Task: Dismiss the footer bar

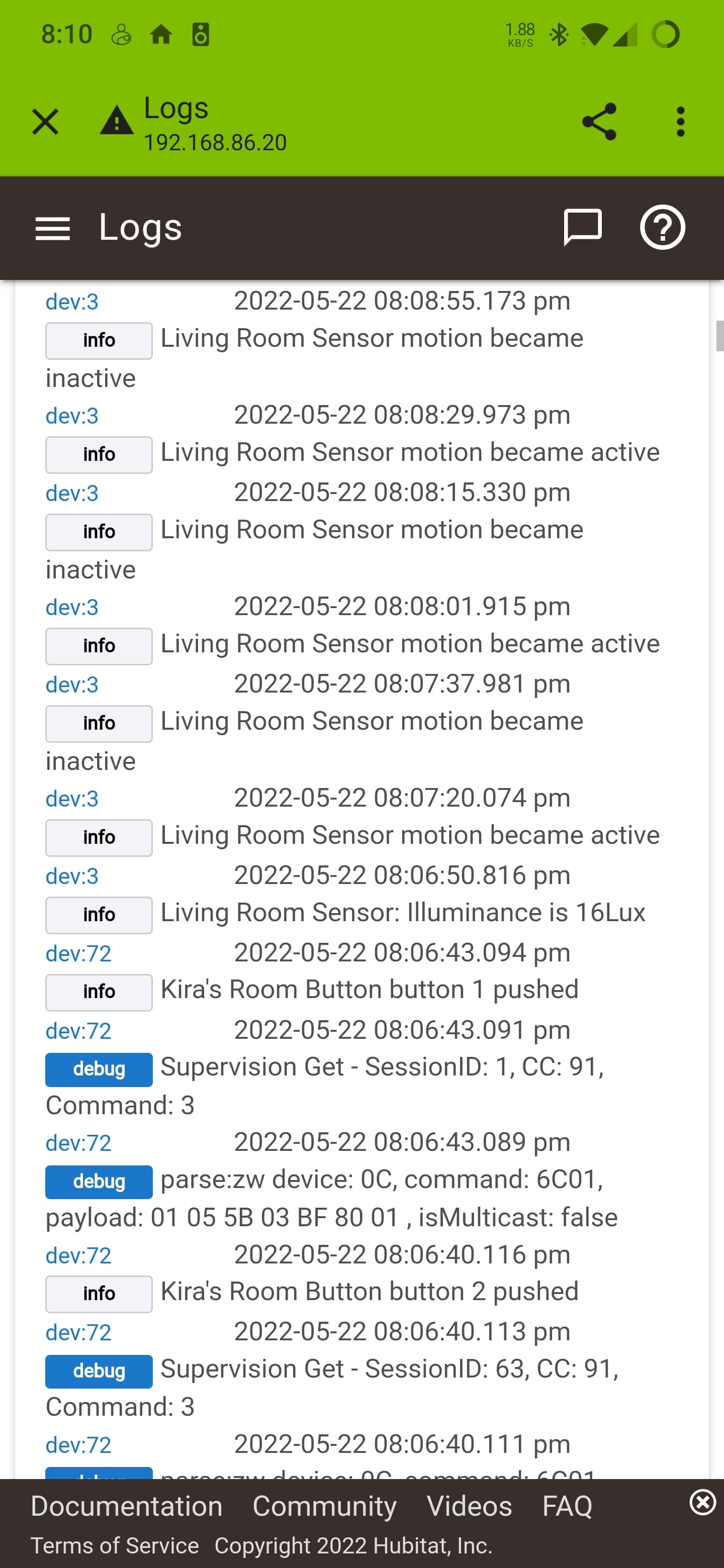Action: coord(703,1503)
